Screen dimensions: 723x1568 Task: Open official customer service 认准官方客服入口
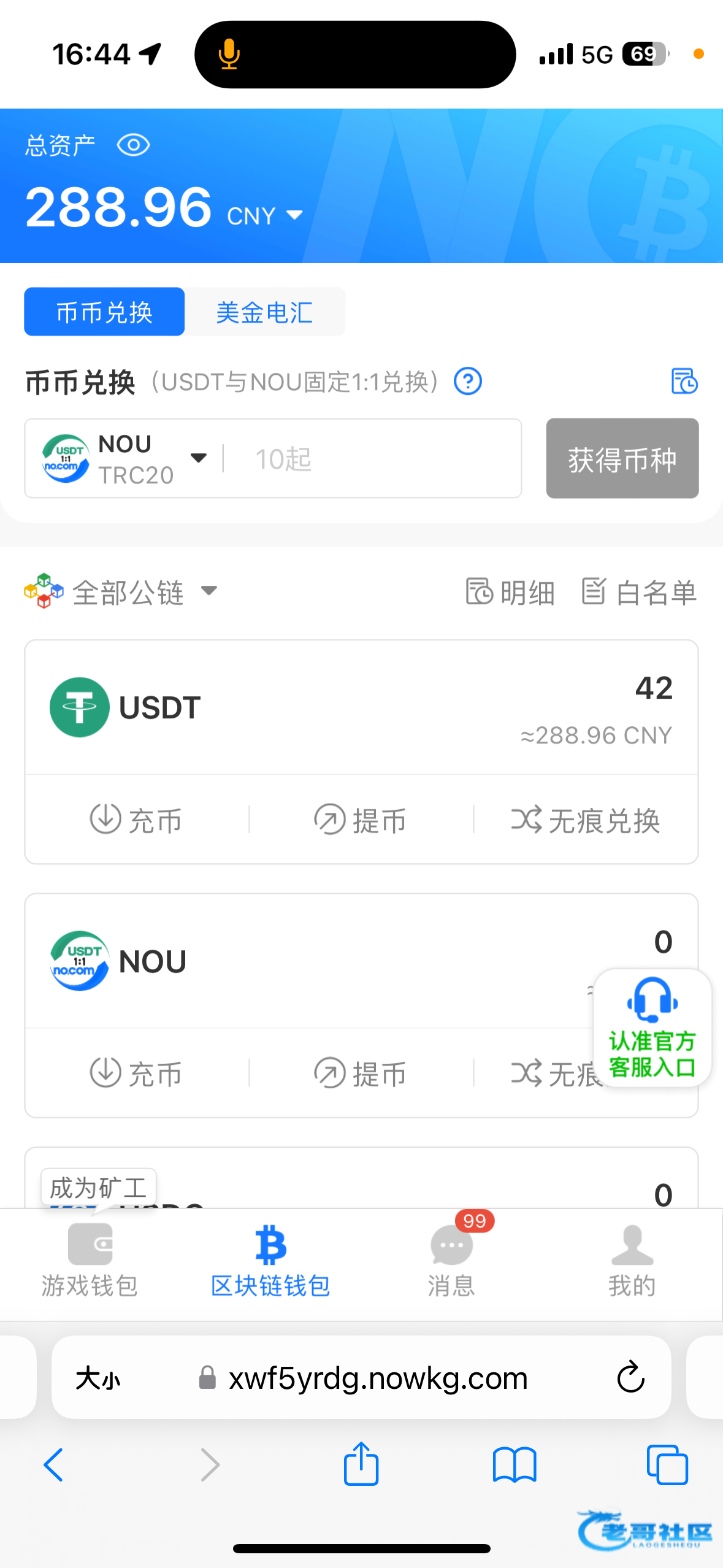[652, 1028]
